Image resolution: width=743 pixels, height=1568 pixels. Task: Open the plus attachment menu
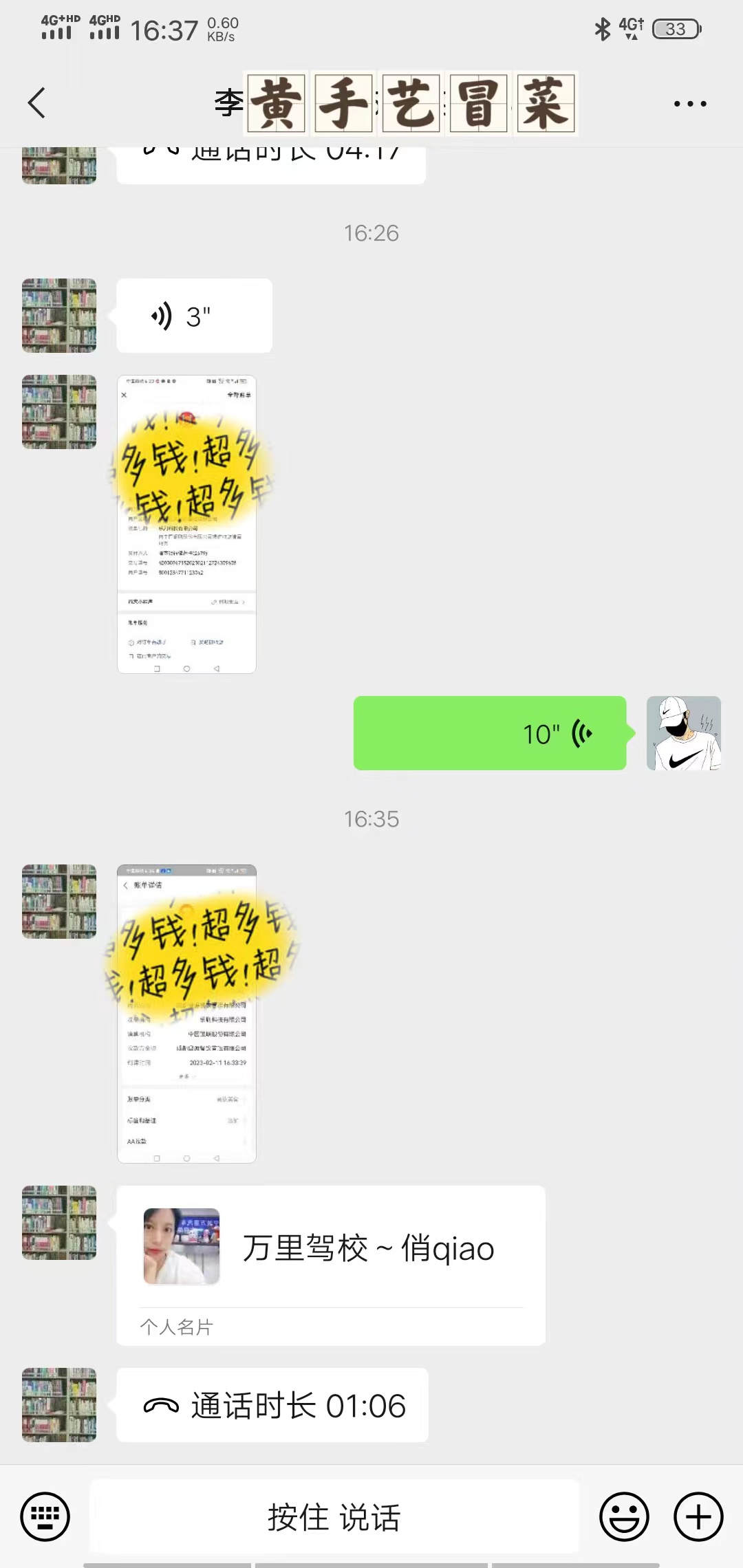click(698, 1516)
